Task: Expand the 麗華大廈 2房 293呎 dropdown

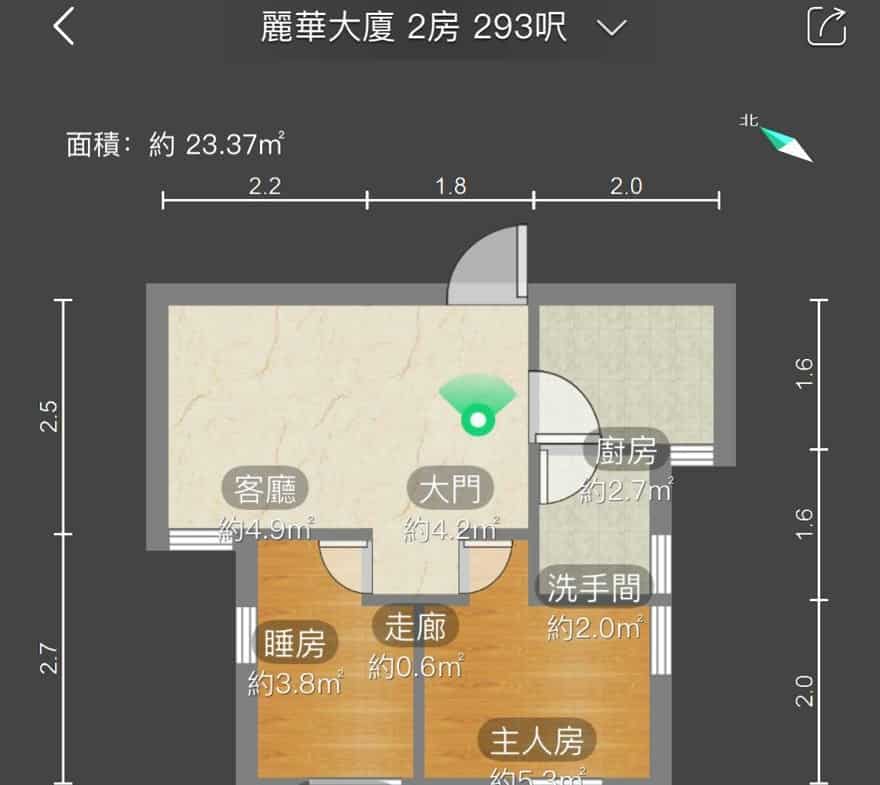Action: (611, 28)
